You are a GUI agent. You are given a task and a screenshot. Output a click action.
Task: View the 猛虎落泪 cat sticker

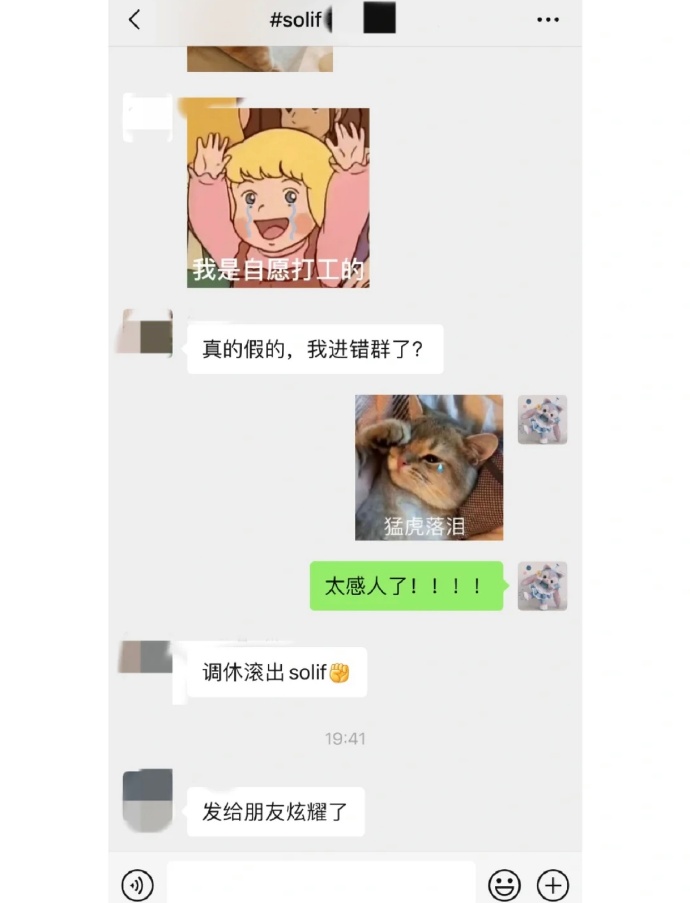(x=429, y=467)
